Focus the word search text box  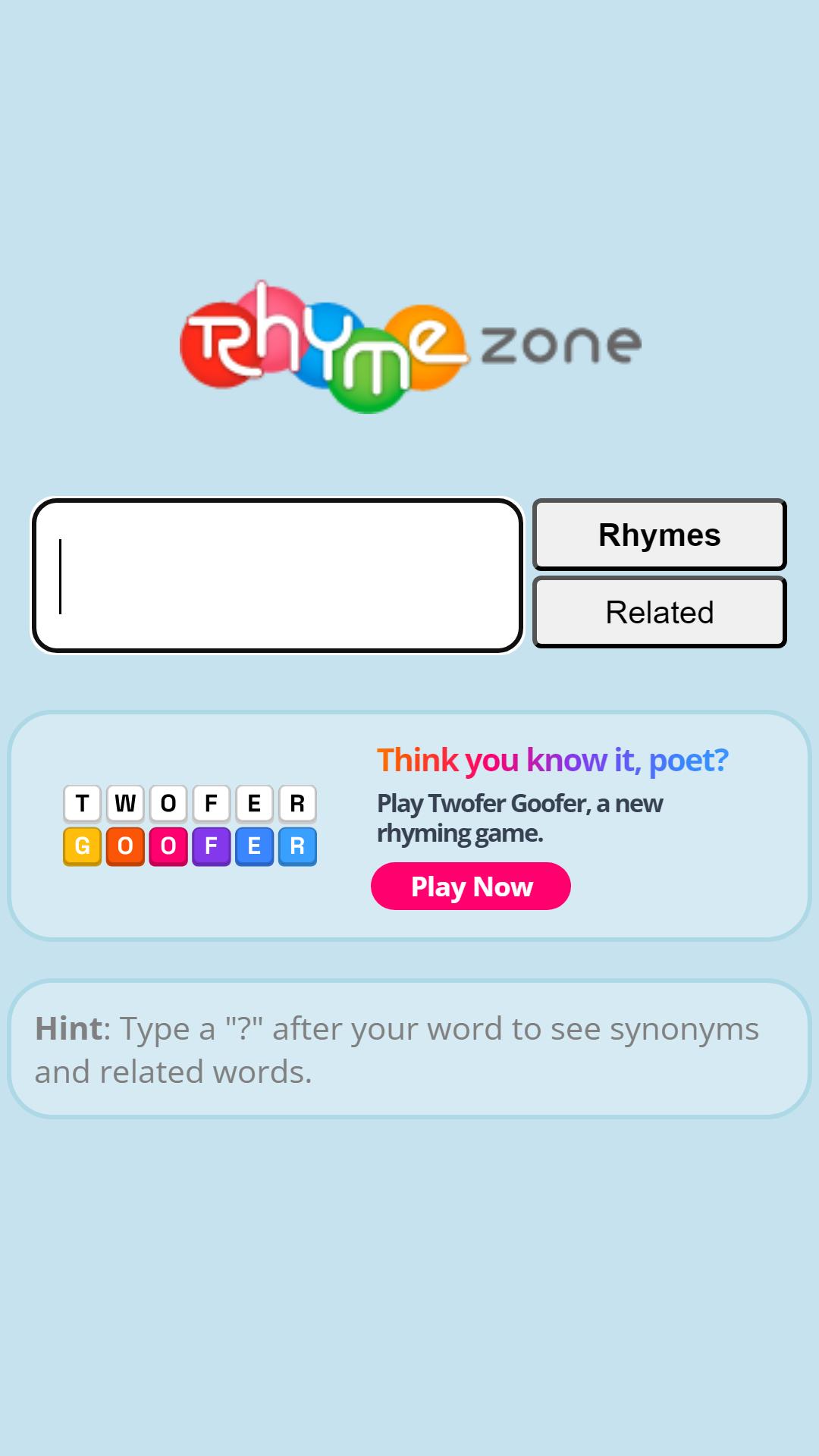pos(278,576)
